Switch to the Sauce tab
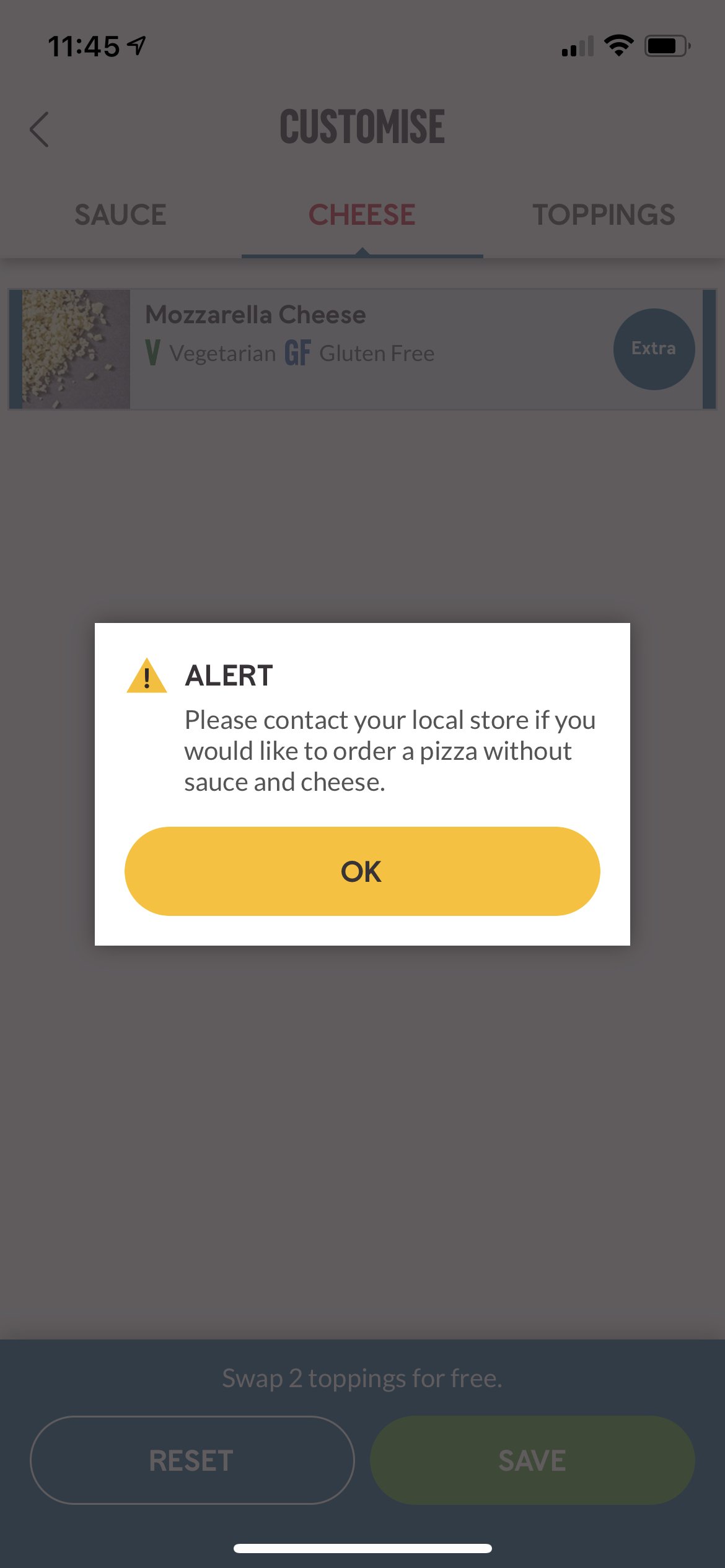The image size is (725, 1568). [120, 215]
